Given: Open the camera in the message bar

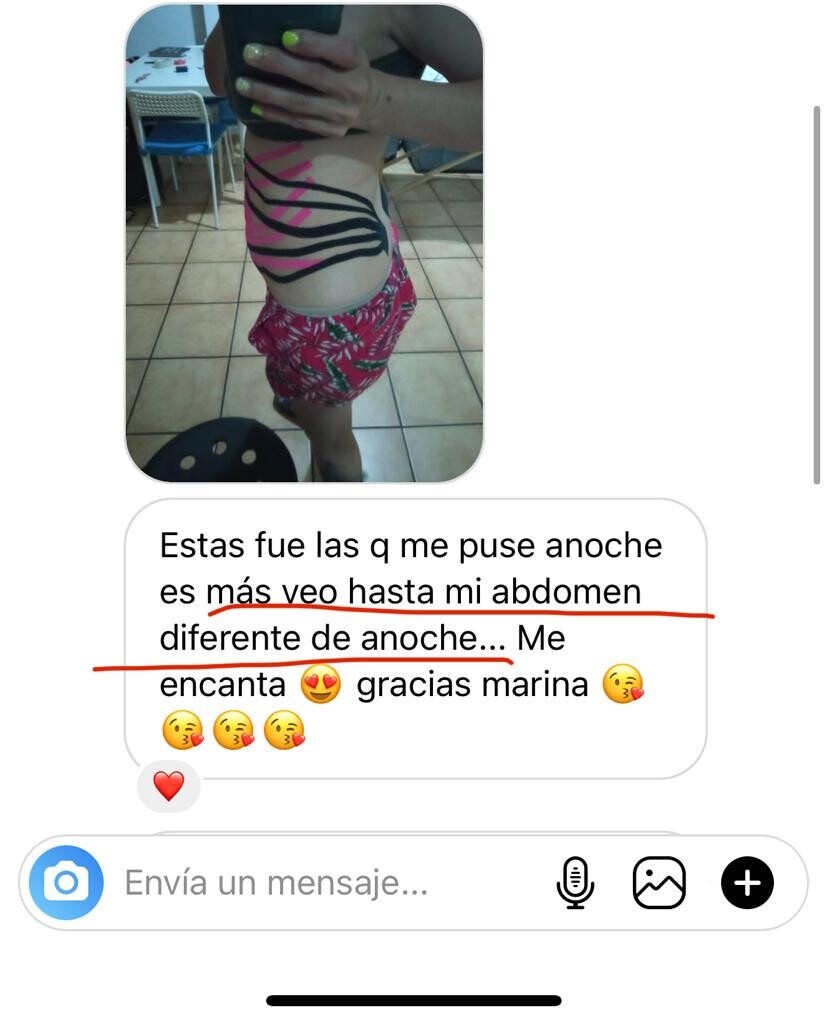Looking at the screenshot, I should click(x=66, y=883).
